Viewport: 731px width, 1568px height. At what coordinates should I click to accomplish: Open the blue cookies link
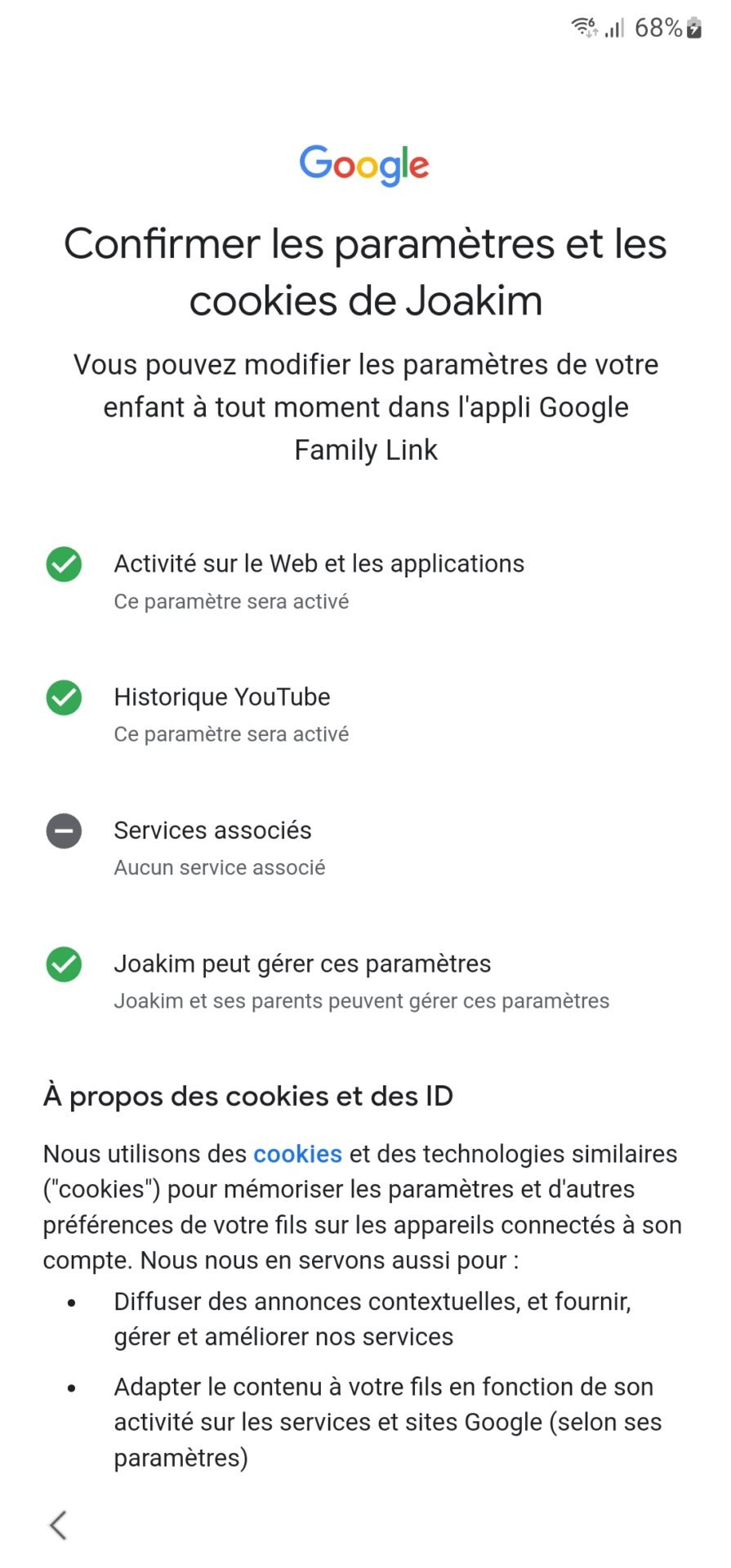click(297, 1154)
